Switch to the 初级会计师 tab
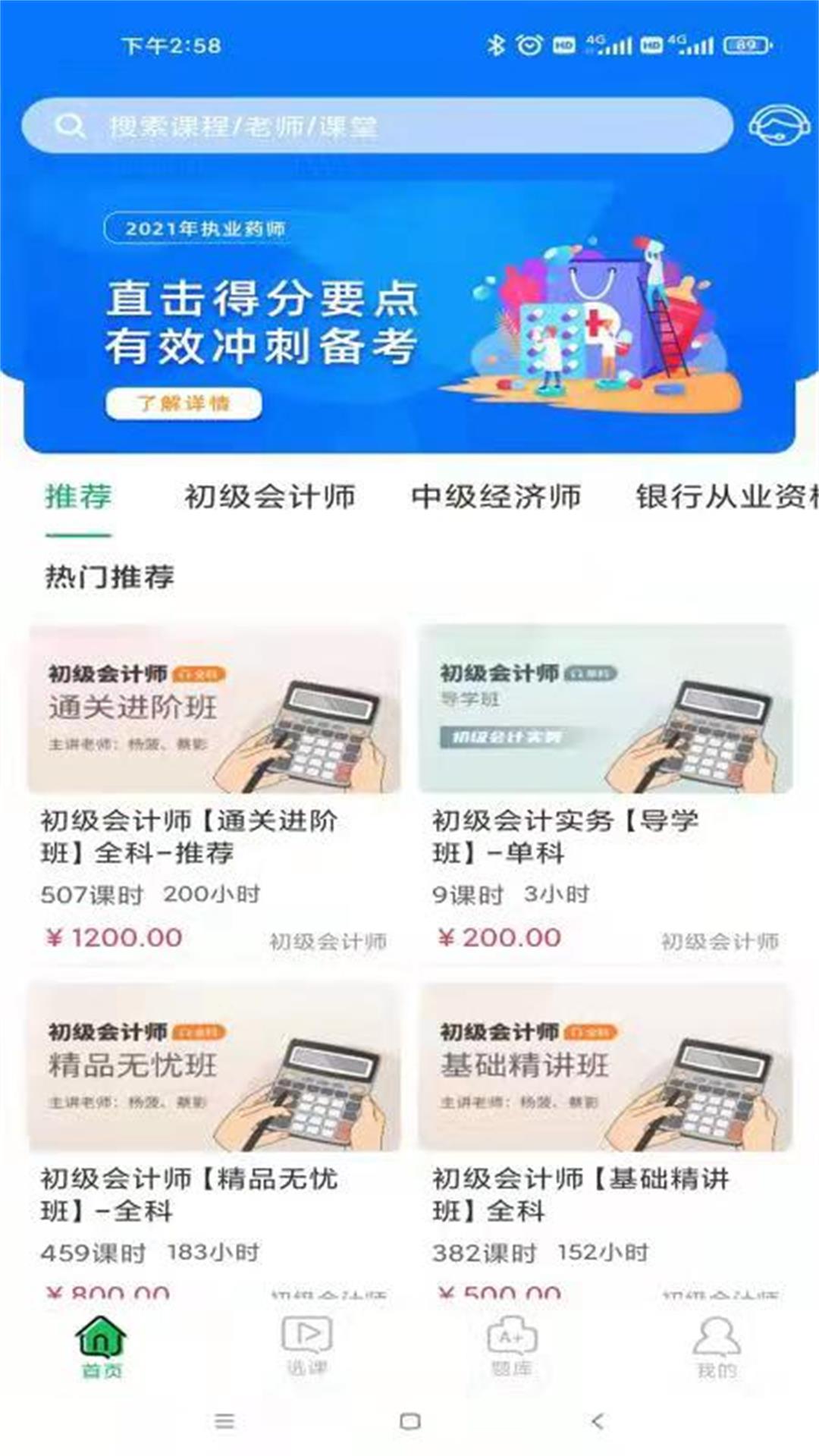This screenshot has height=1456, width=819. tap(269, 497)
